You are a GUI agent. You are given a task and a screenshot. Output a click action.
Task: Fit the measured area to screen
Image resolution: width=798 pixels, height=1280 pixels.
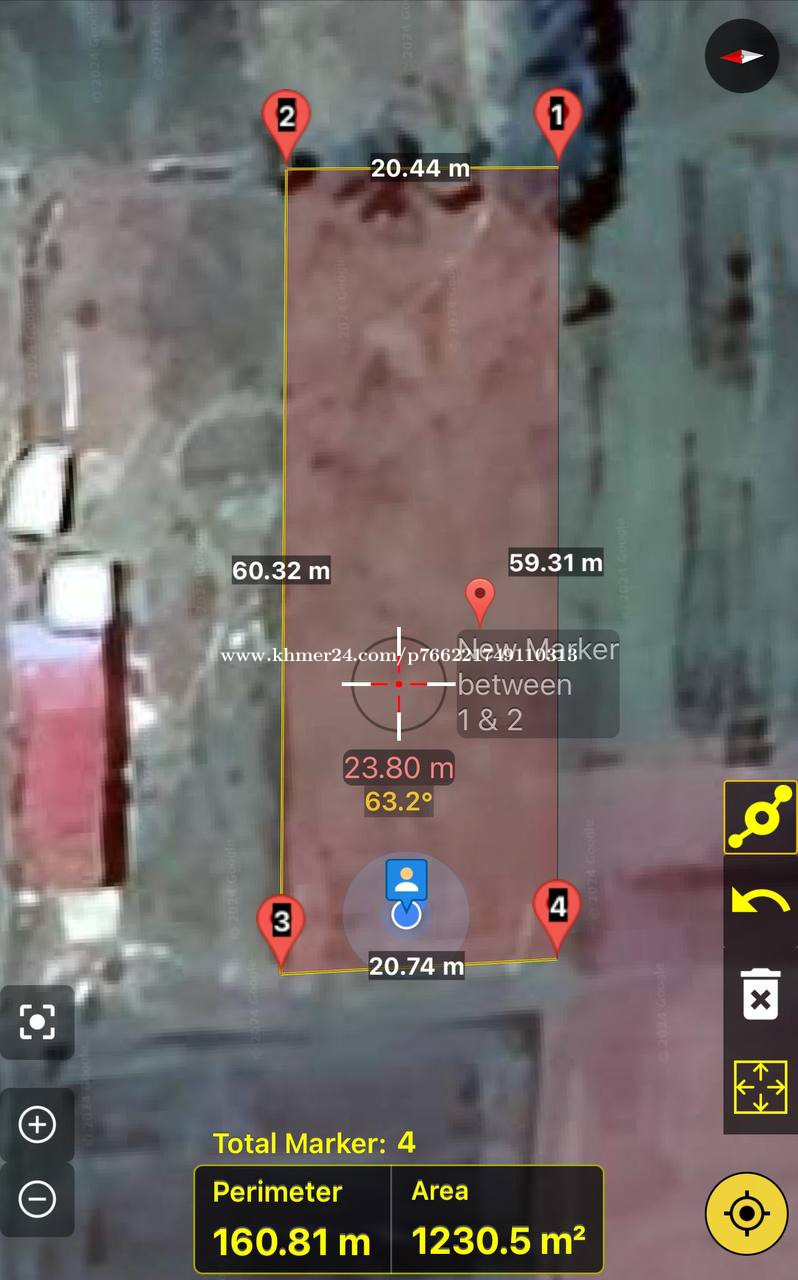tap(760, 1086)
